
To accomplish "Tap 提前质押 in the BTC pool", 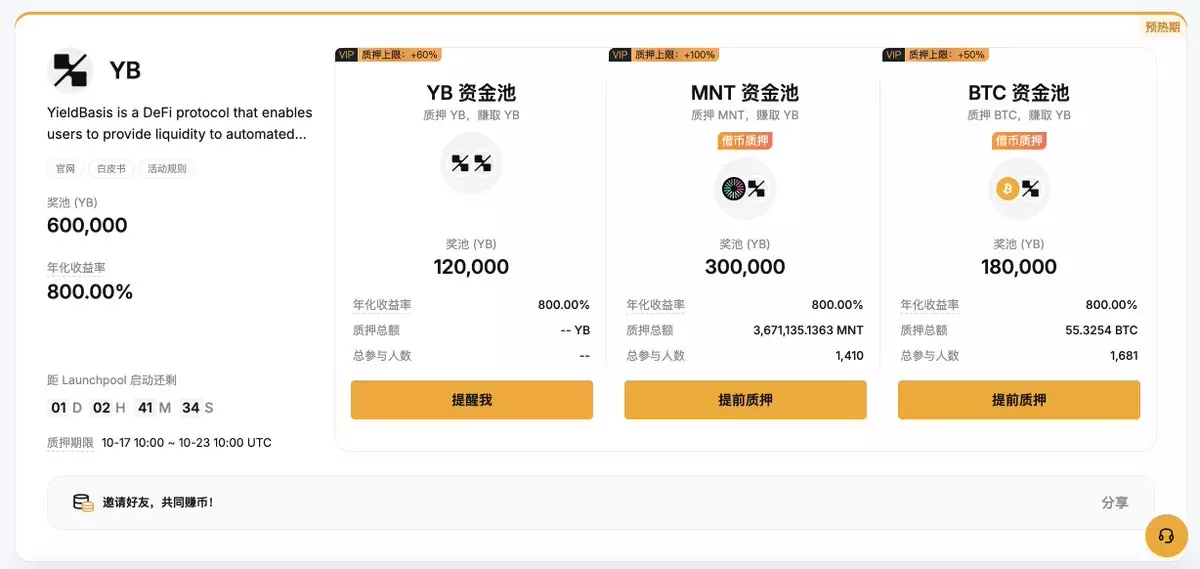I will [x=1018, y=400].
